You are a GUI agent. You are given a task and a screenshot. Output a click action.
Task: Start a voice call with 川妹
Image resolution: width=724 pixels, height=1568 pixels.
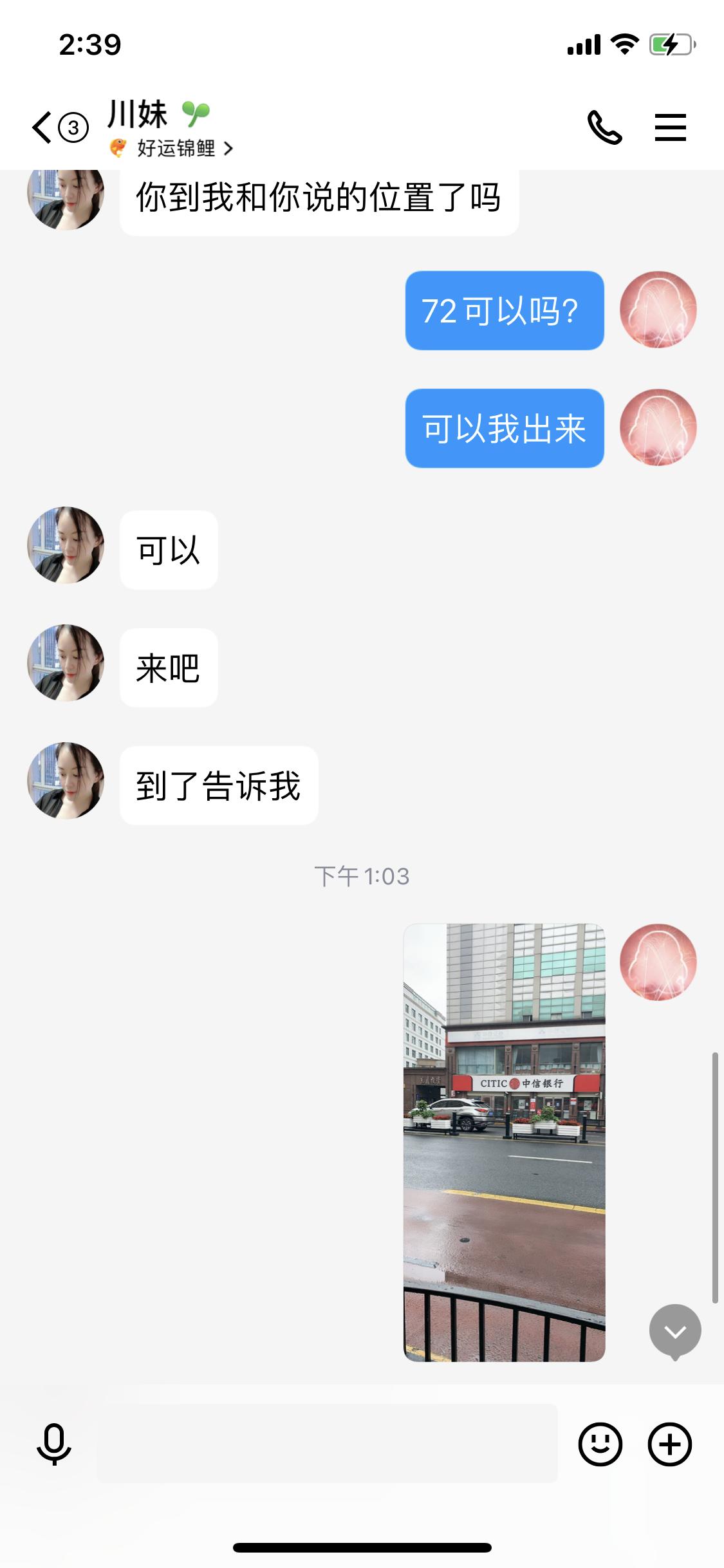604,127
